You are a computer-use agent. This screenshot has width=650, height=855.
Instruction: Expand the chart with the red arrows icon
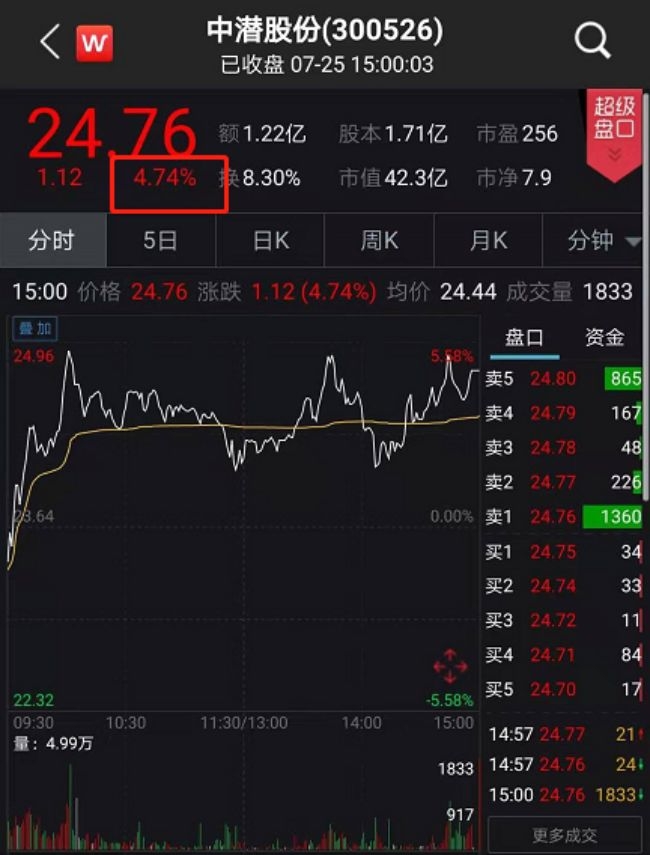pyautogui.click(x=450, y=666)
